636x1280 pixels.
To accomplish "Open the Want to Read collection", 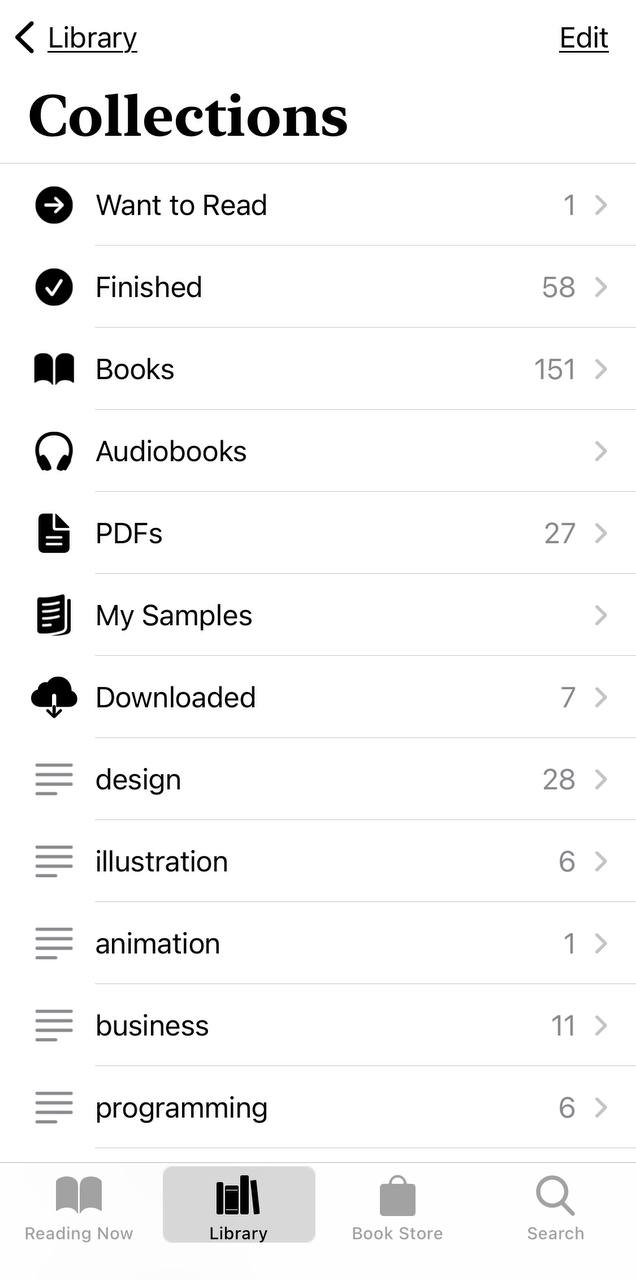I will pos(318,205).
